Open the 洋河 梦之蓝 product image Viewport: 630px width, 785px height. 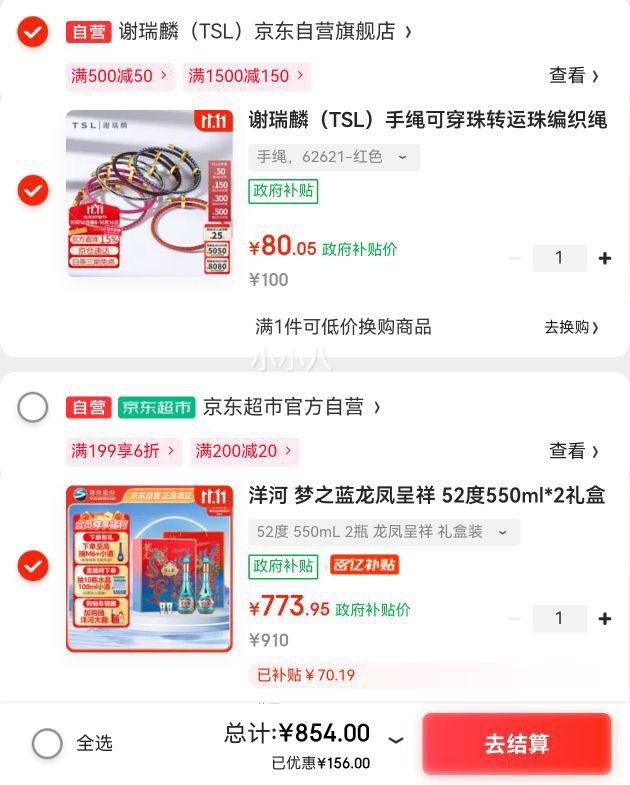[x=149, y=568]
